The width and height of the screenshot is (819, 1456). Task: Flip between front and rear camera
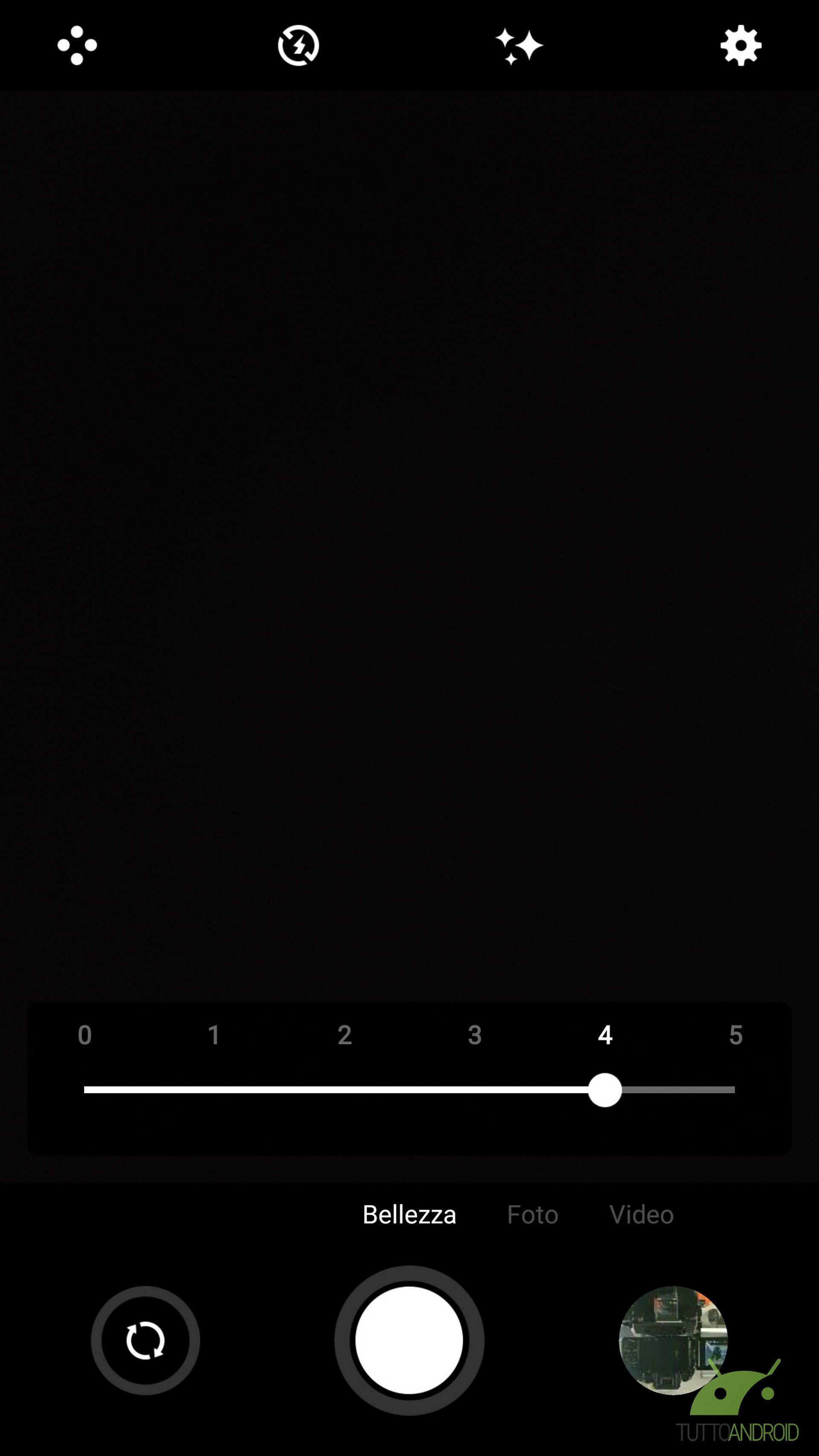pyautogui.click(x=145, y=1340)
